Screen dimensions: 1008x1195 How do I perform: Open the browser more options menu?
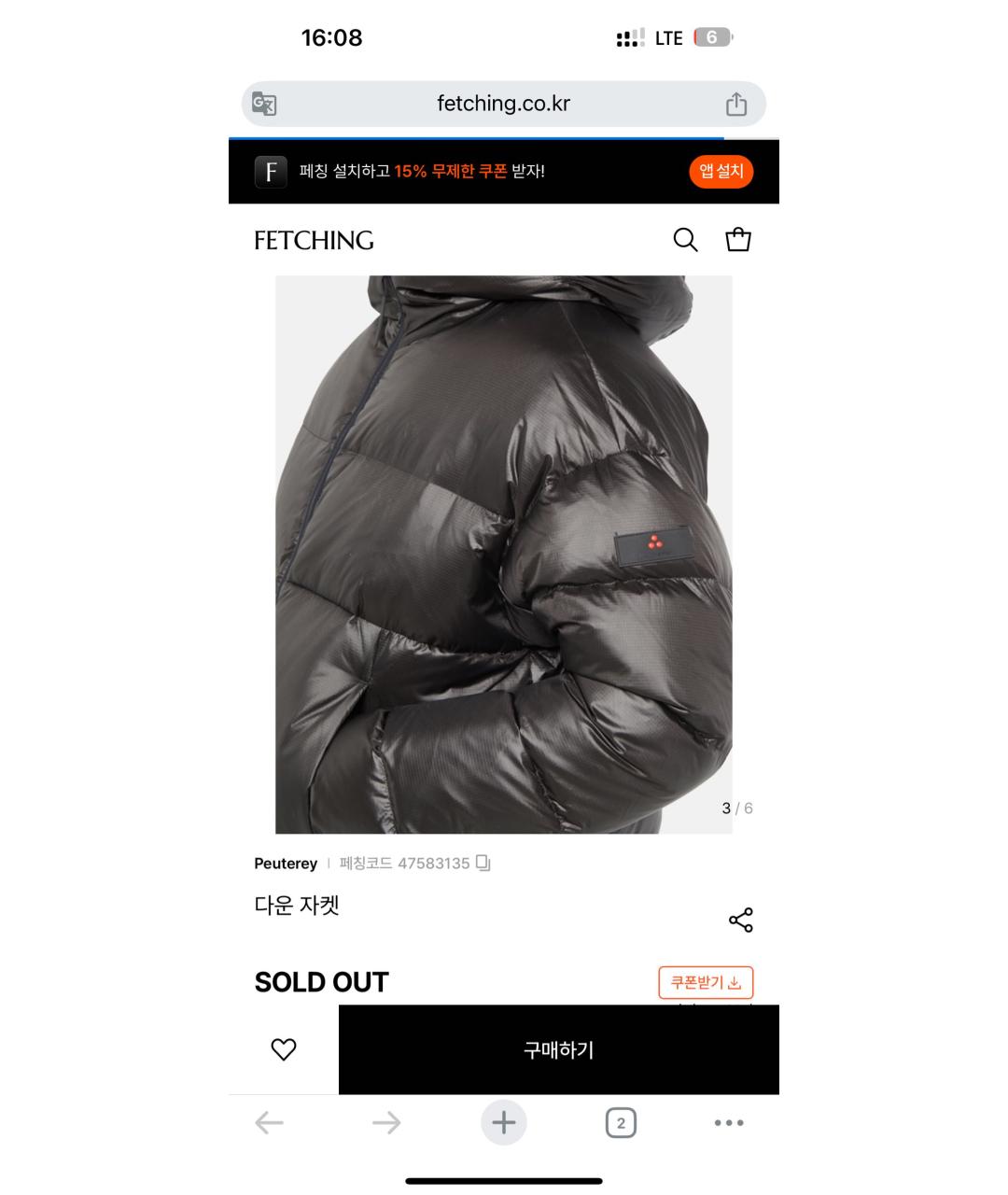point(728,1122)
